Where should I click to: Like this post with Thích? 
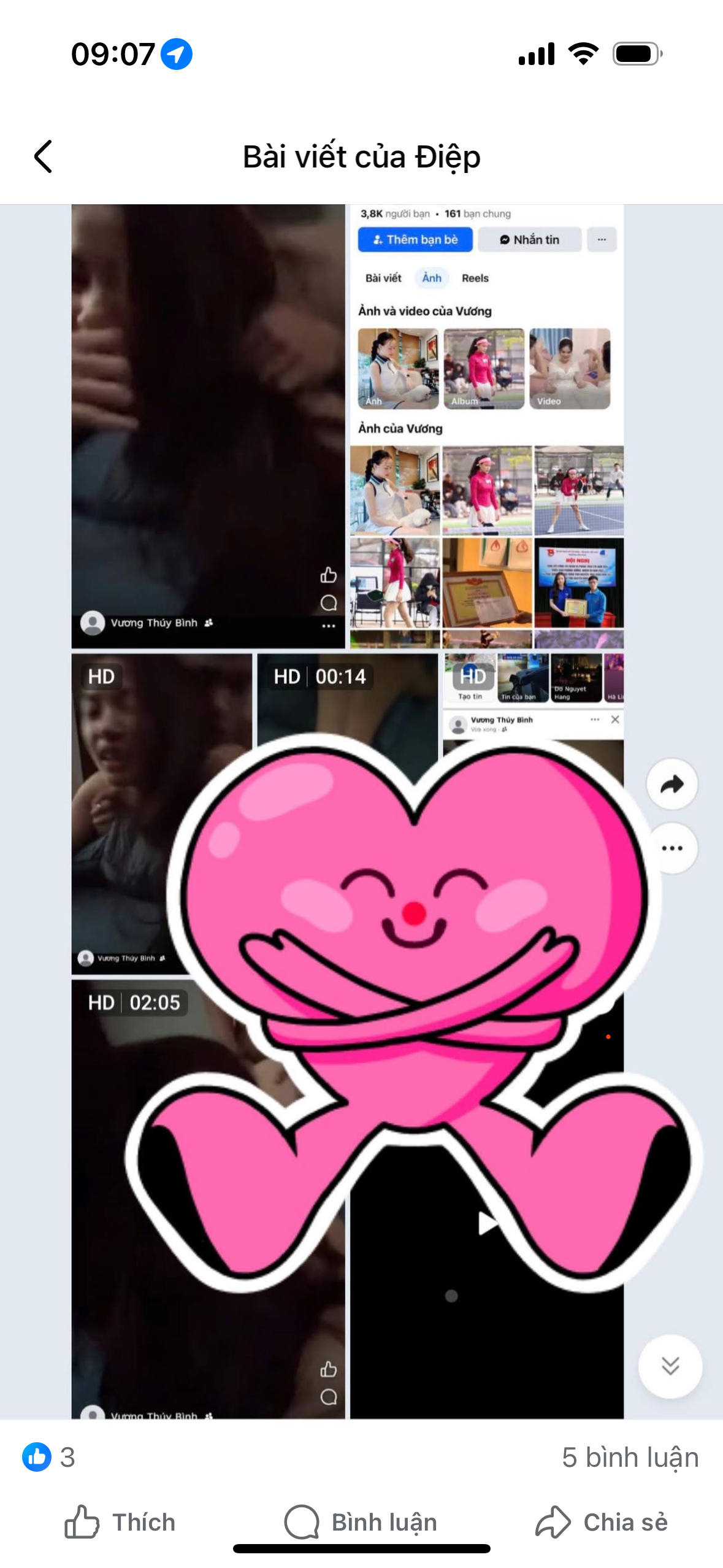[x=120, y=1522]
